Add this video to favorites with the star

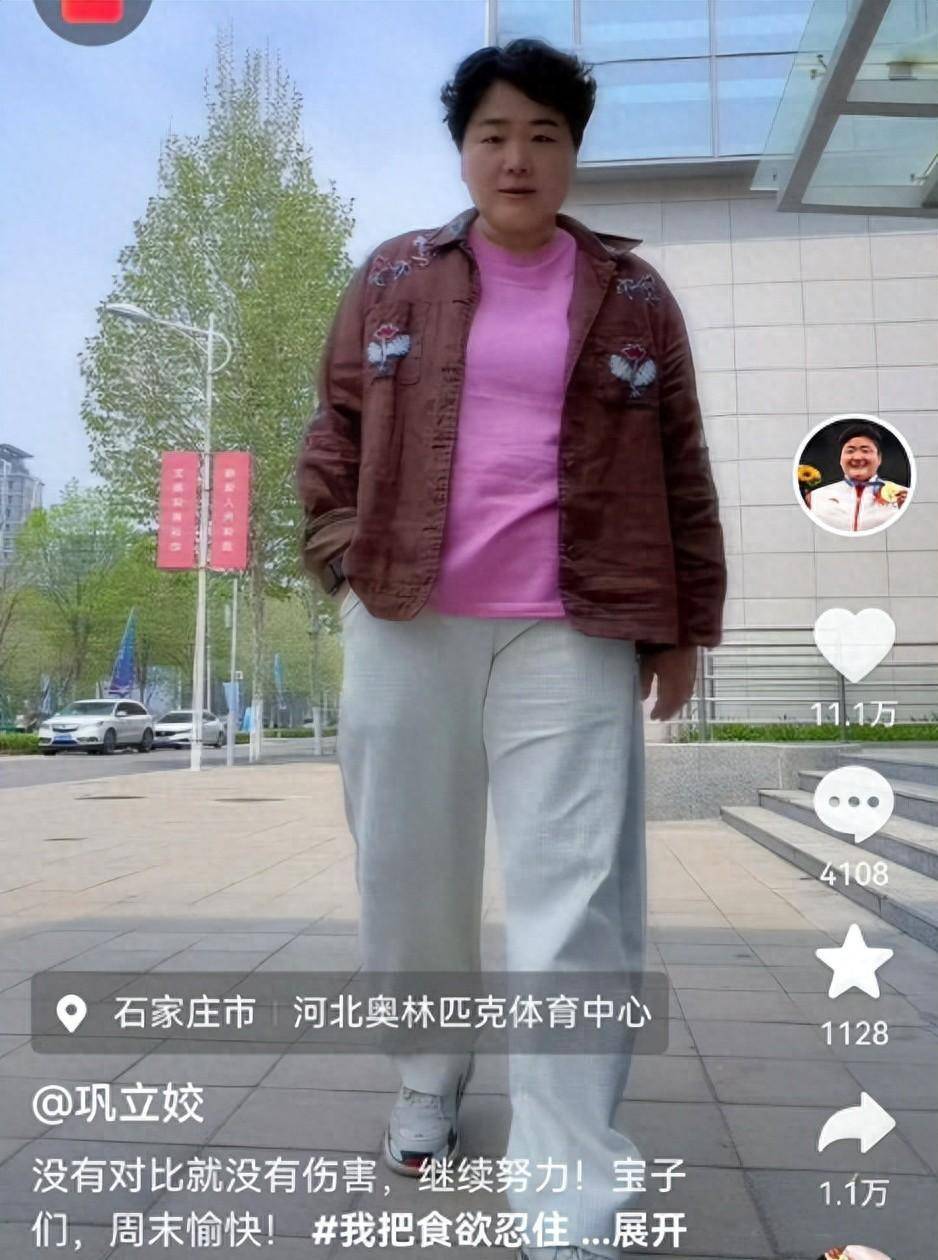[x=853, y=962]
